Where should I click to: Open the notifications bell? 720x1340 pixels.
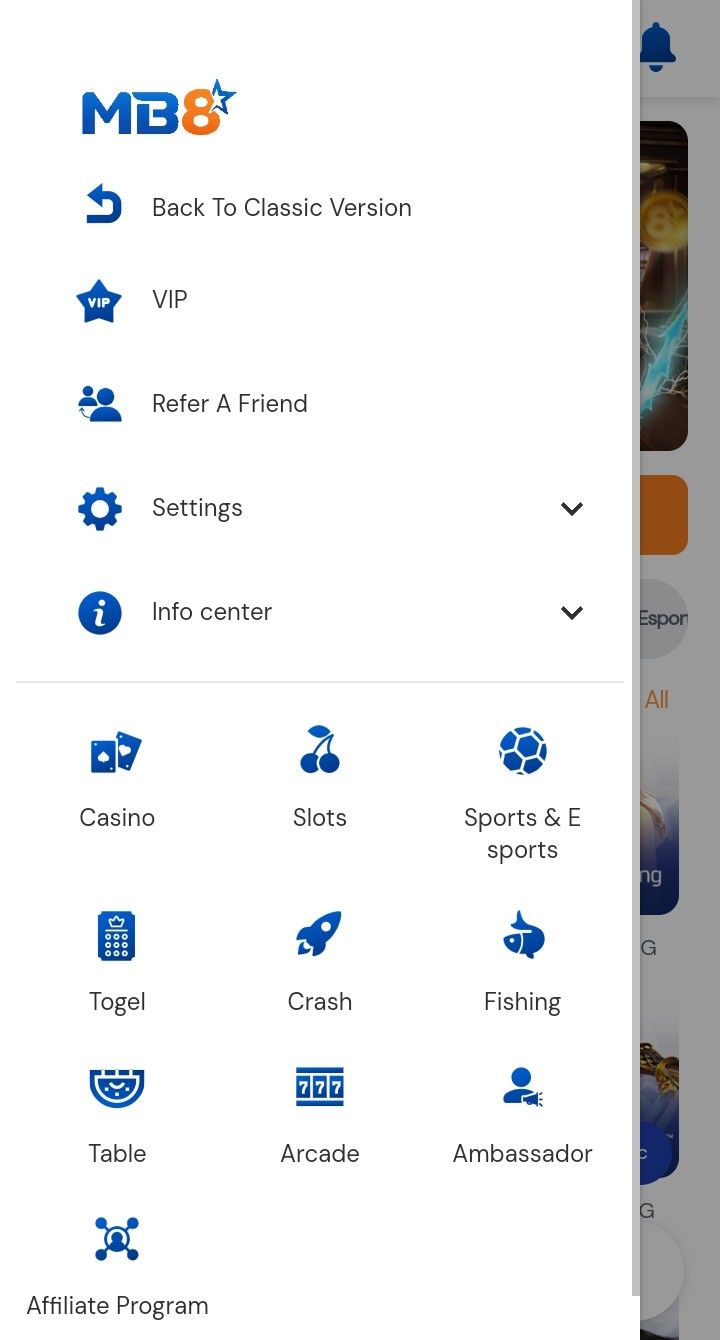657,48
